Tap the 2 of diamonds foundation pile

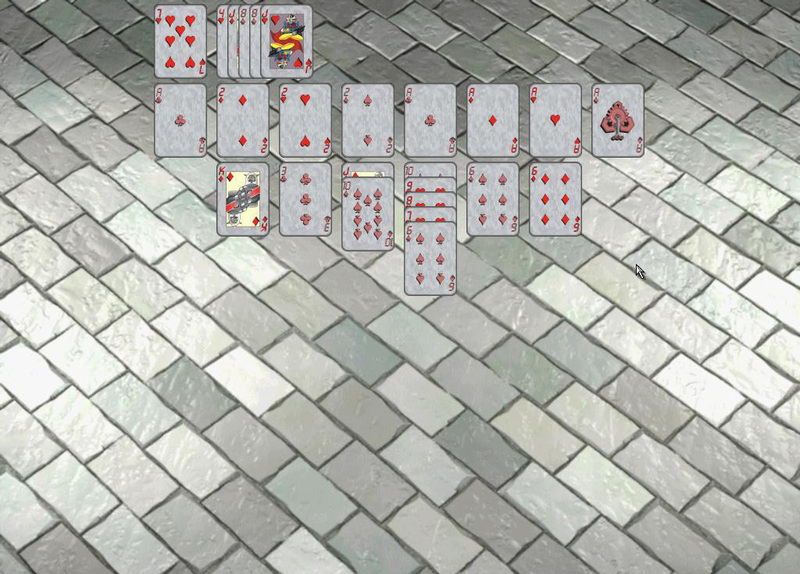(243, 120)
